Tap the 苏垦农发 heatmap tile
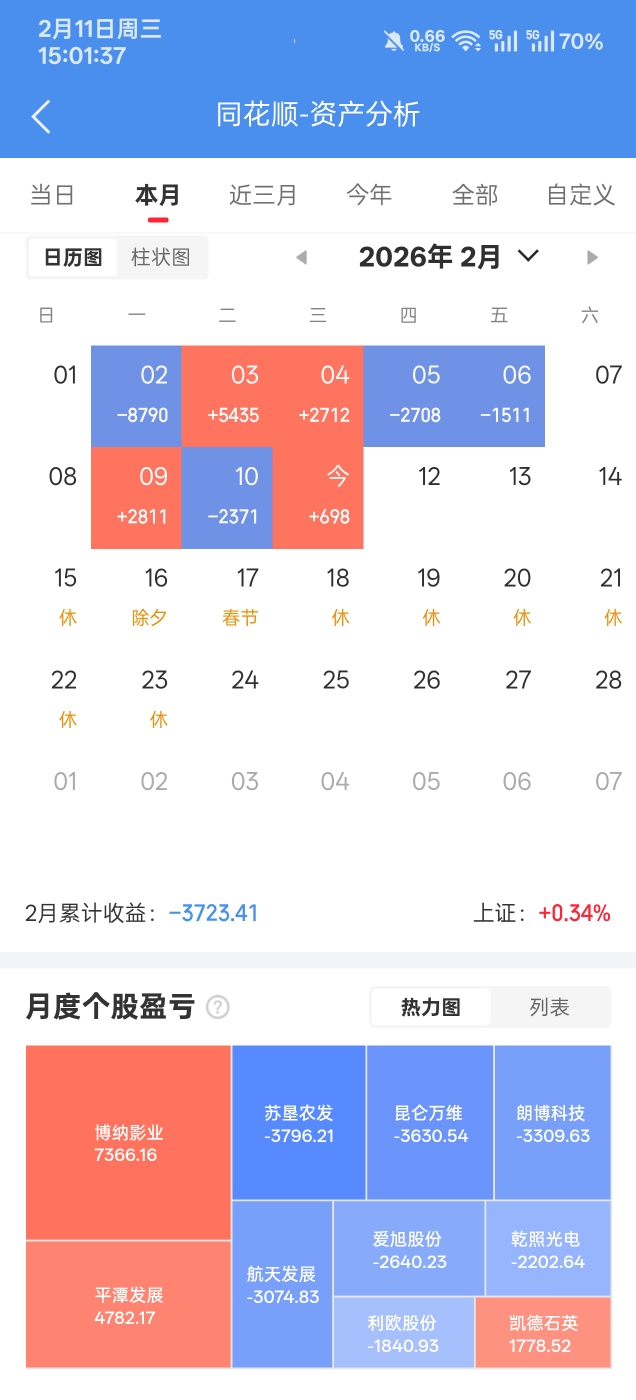 298,1123
